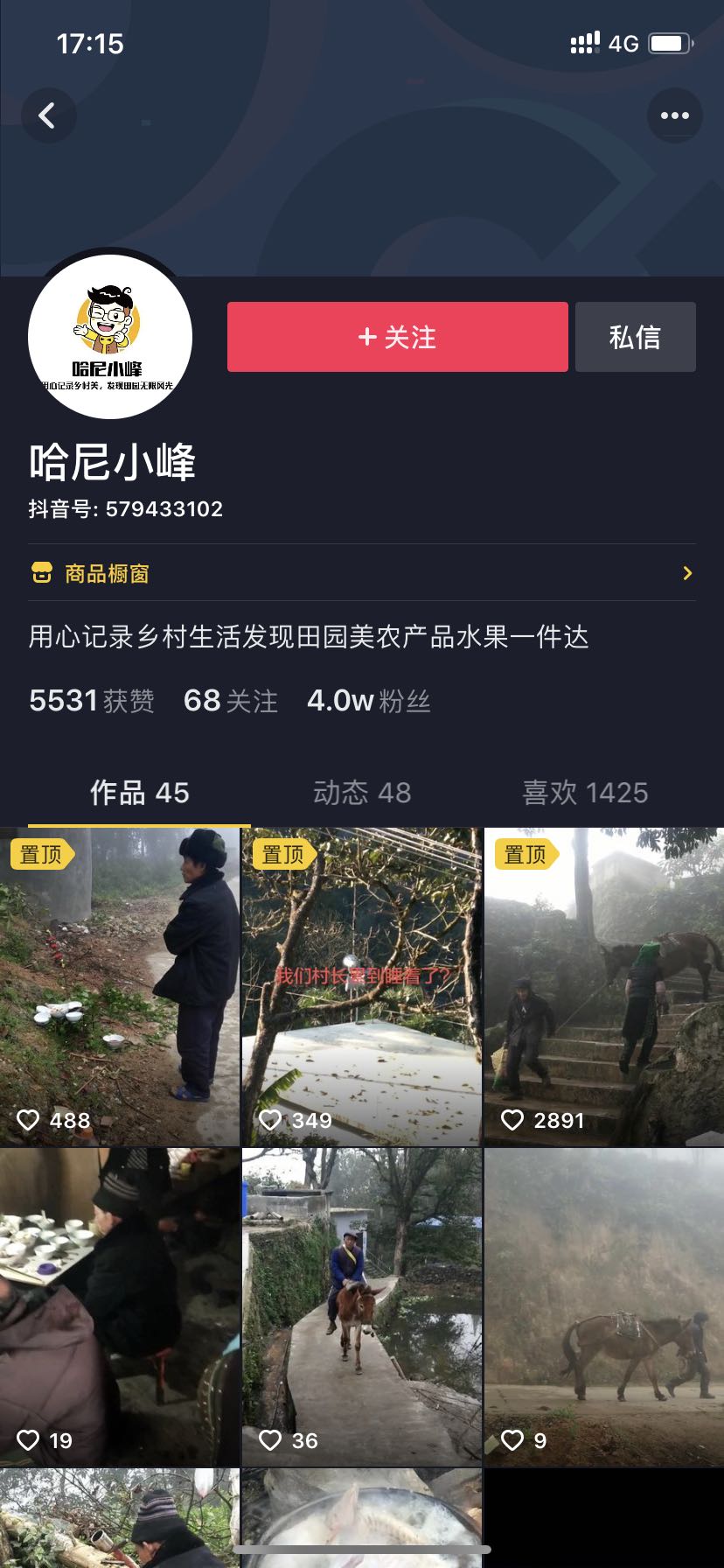Image resolution: width=724 pixels, height=1568 pixels.
Task: Open the three-dot overflow menu
Action: point(674,115)
